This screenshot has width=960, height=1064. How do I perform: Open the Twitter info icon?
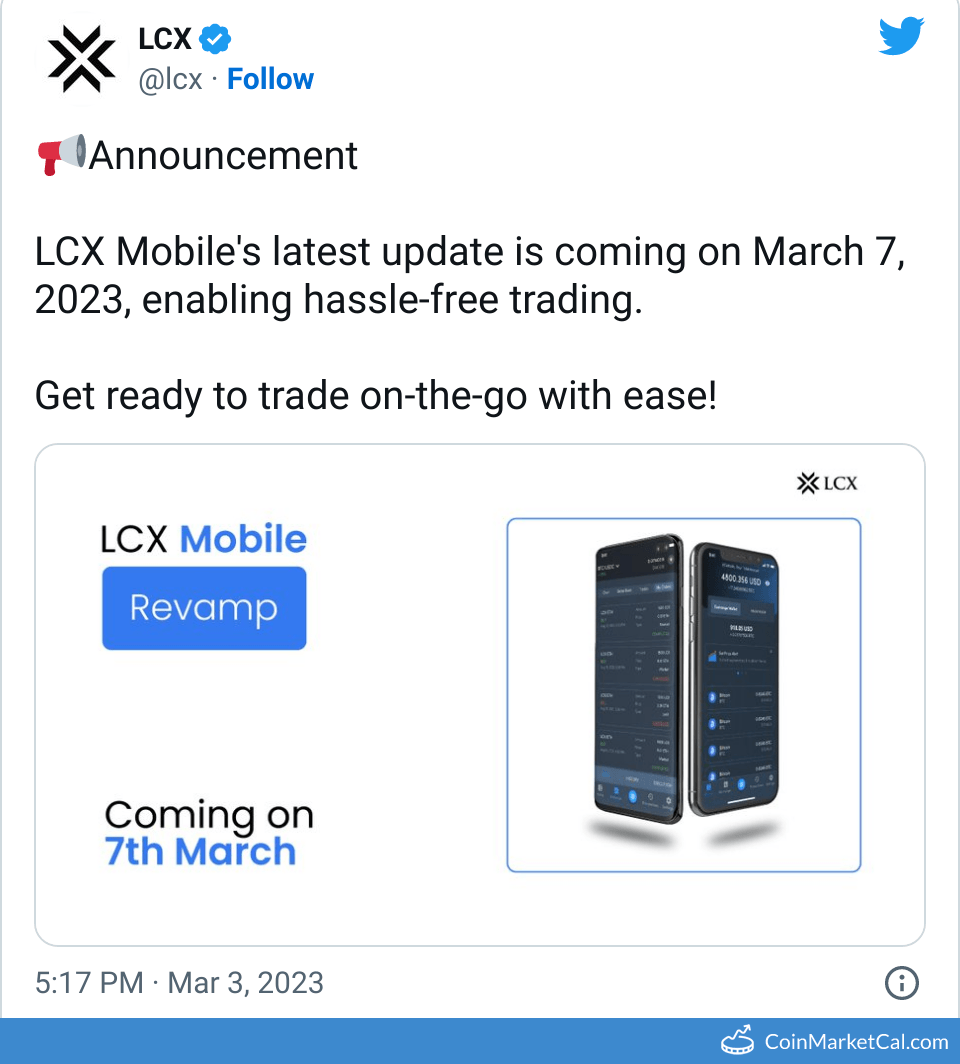901,983
